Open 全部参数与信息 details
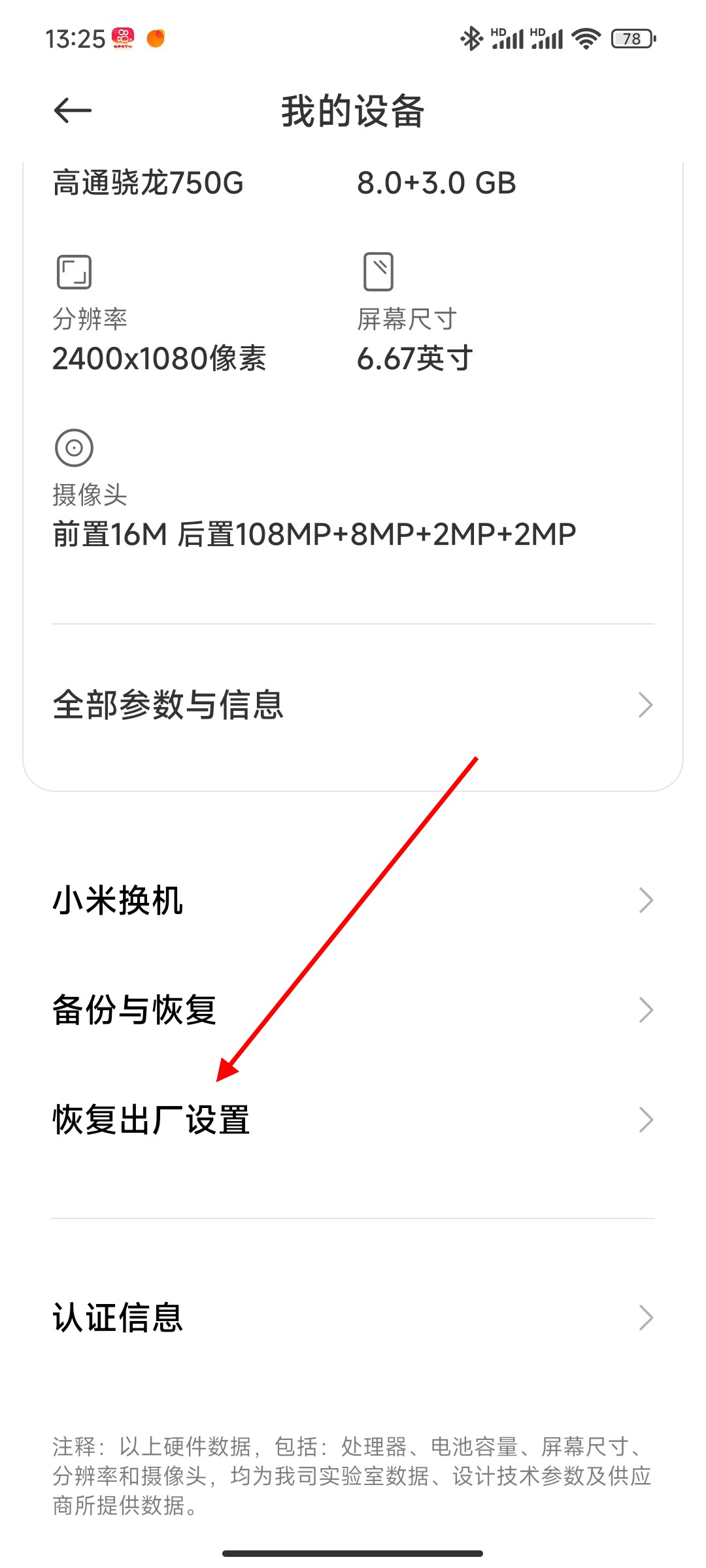 click(353, 705)
